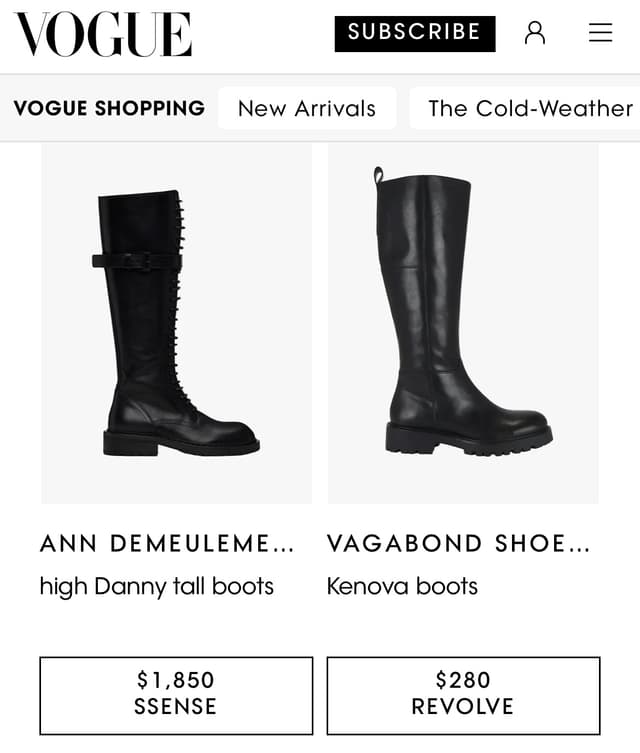Shop the $1,850 boots at SSENSE

click(x=176, y=694)
